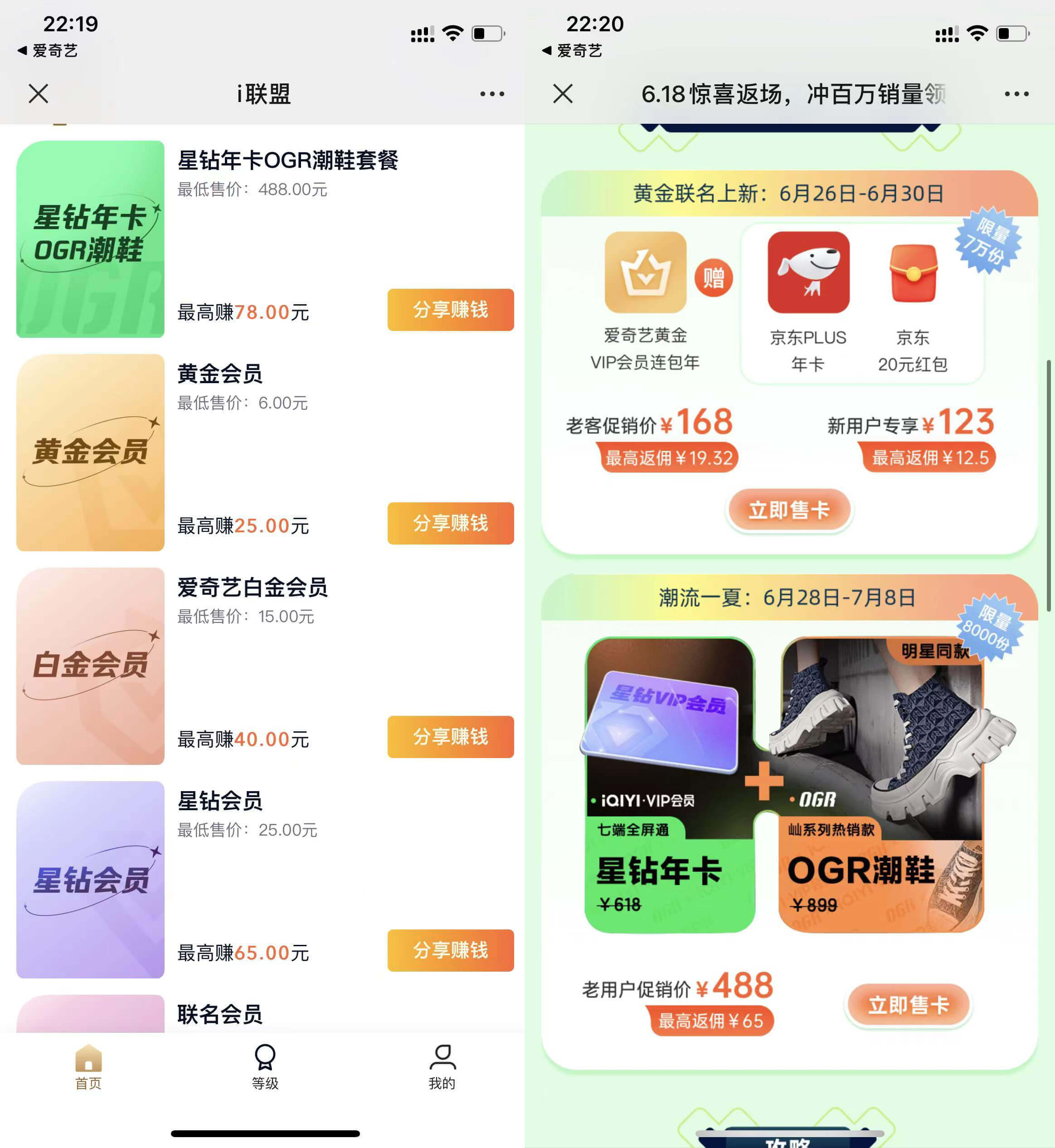The width and height of the screenshot is (1055, 1148).
Task: Tap 立即售卡 in the 黄金联名上新 card
Action: [789, 510]
